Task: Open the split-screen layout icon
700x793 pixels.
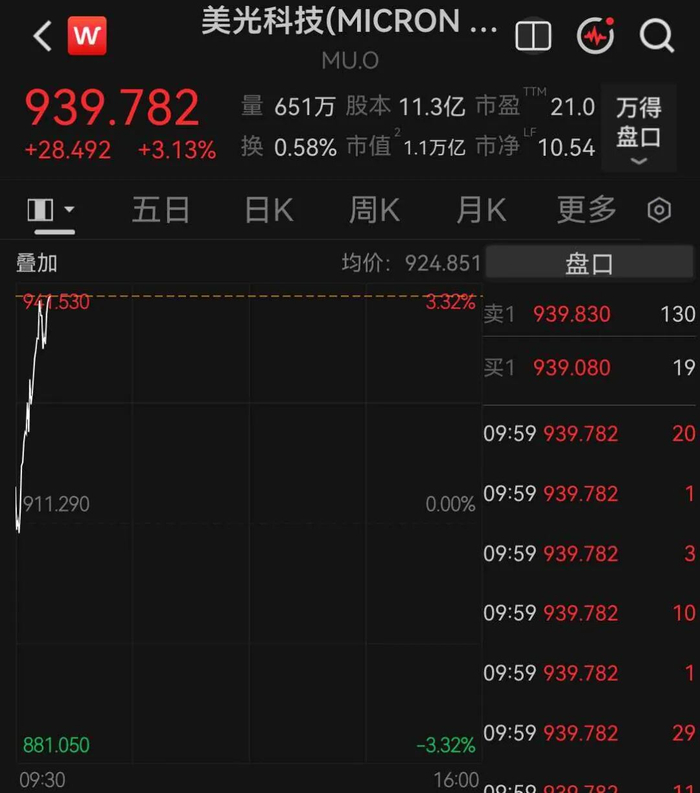Action: click(x=533, y=36)
